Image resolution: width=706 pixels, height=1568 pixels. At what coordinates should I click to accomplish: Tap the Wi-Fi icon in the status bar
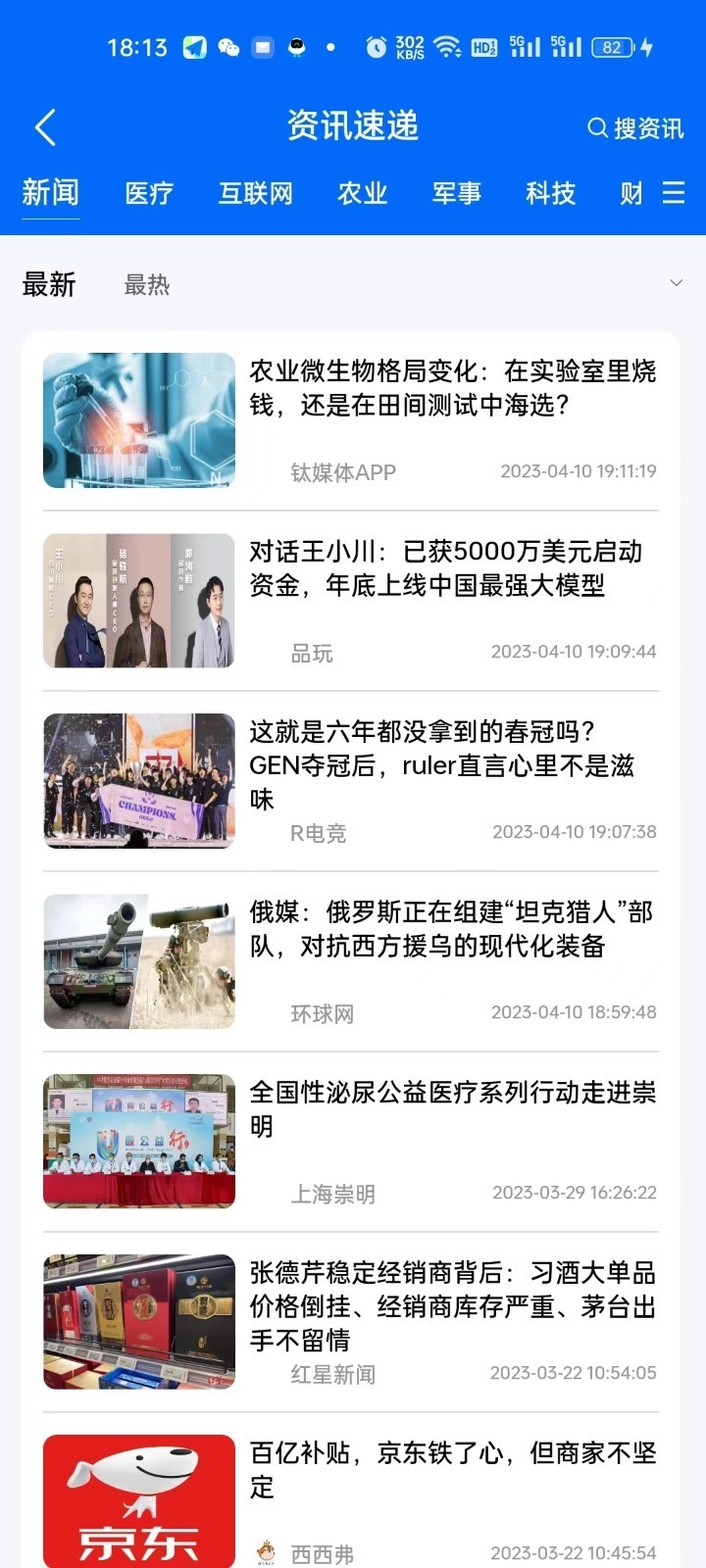coord(446,46)
